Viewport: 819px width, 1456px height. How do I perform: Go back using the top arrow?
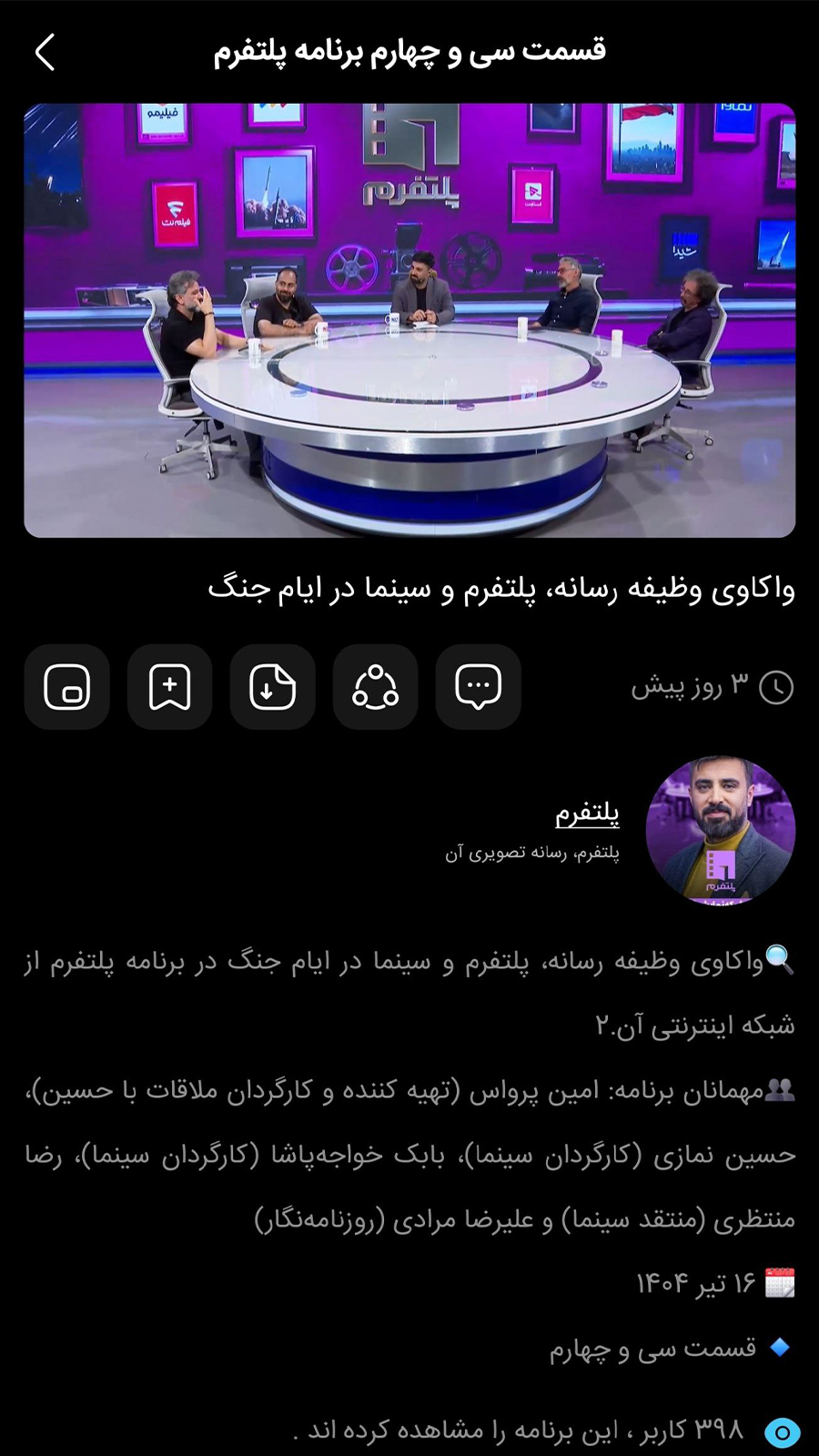point(45,52)
